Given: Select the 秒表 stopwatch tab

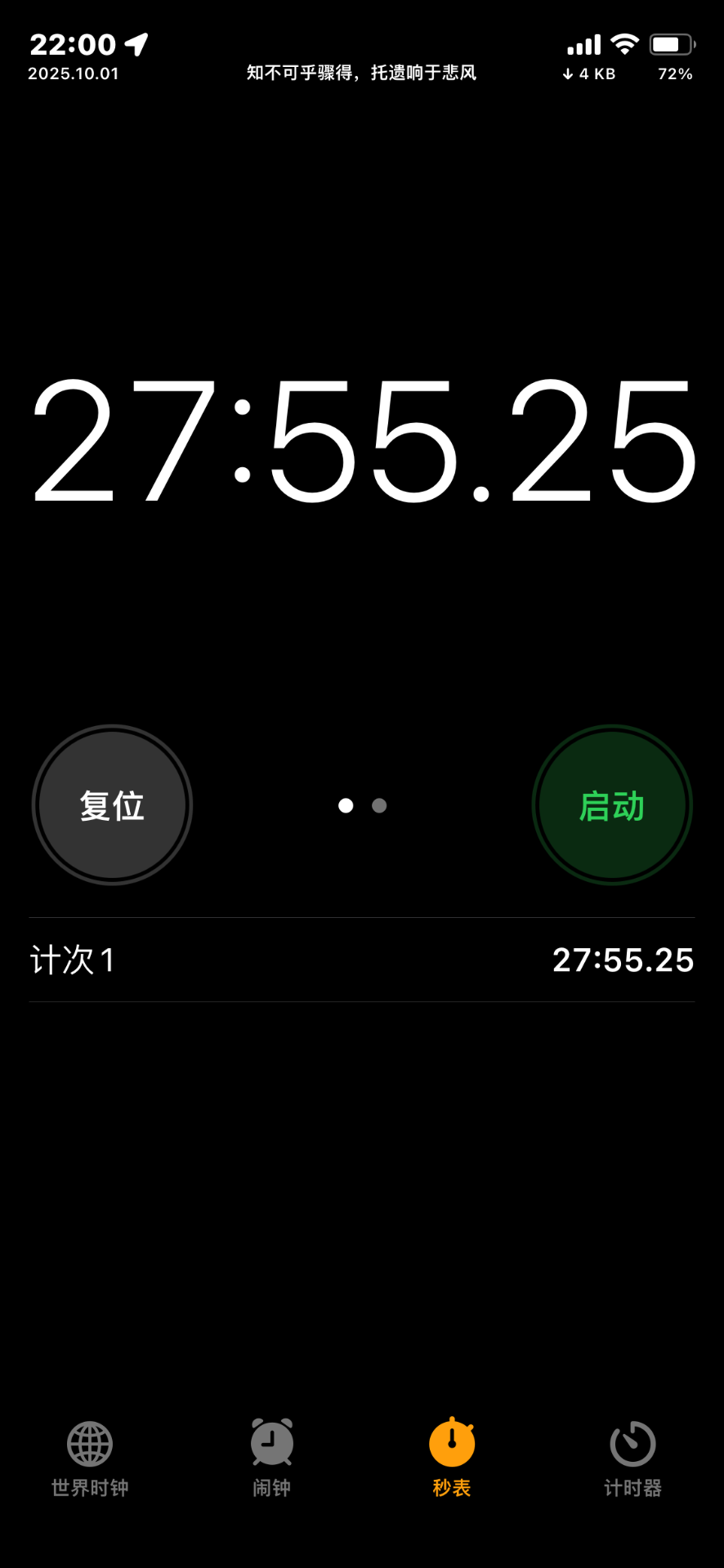Looking at the screenshot, I should tap(452, 1459).
